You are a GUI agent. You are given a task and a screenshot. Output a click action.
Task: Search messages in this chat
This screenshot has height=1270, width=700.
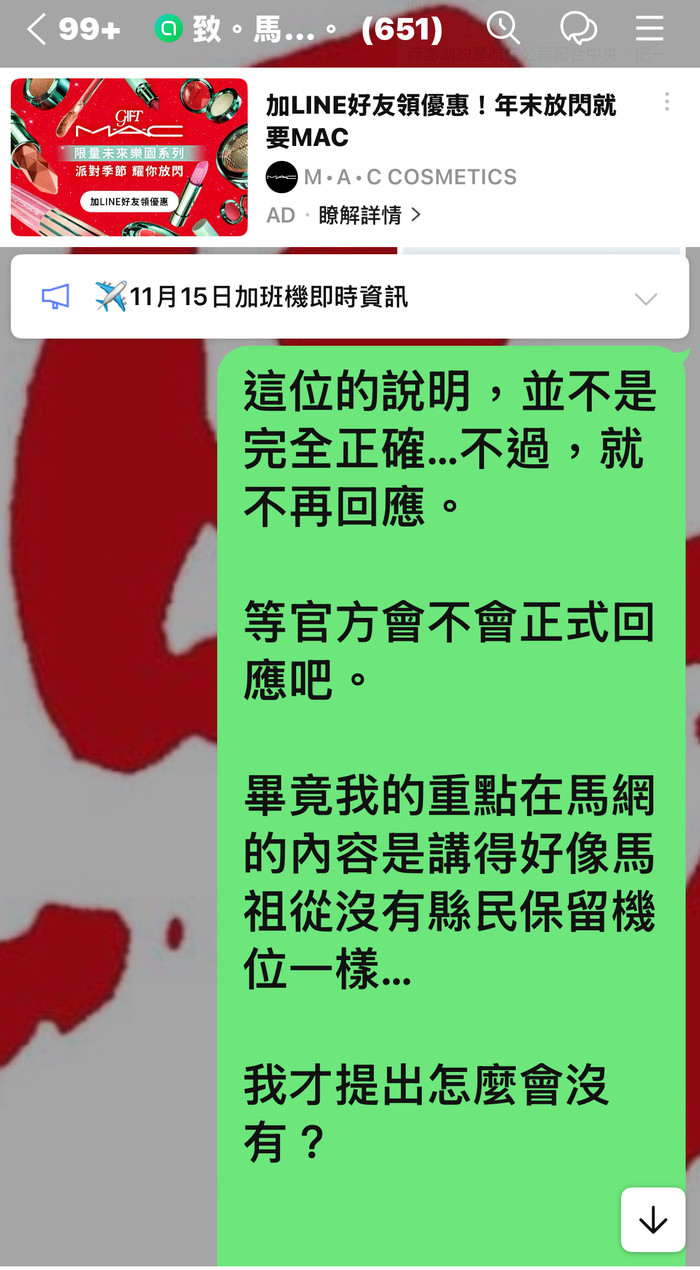[503, 28]
